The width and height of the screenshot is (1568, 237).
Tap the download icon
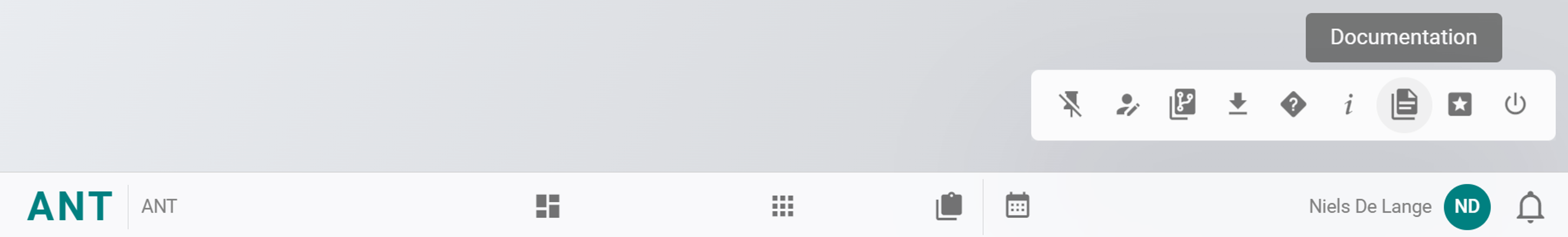pyautogui.click(x=1237, y=105)
